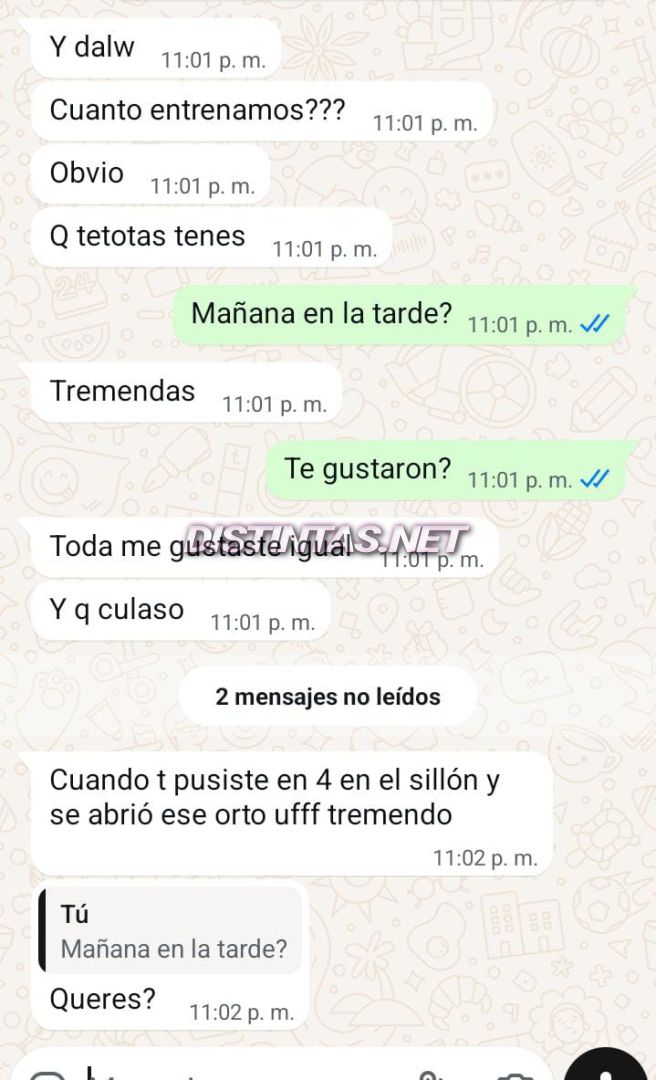Tap the voice message microphone button
This screenshot has width=656, height=1080.
[x=607, y=1070]
